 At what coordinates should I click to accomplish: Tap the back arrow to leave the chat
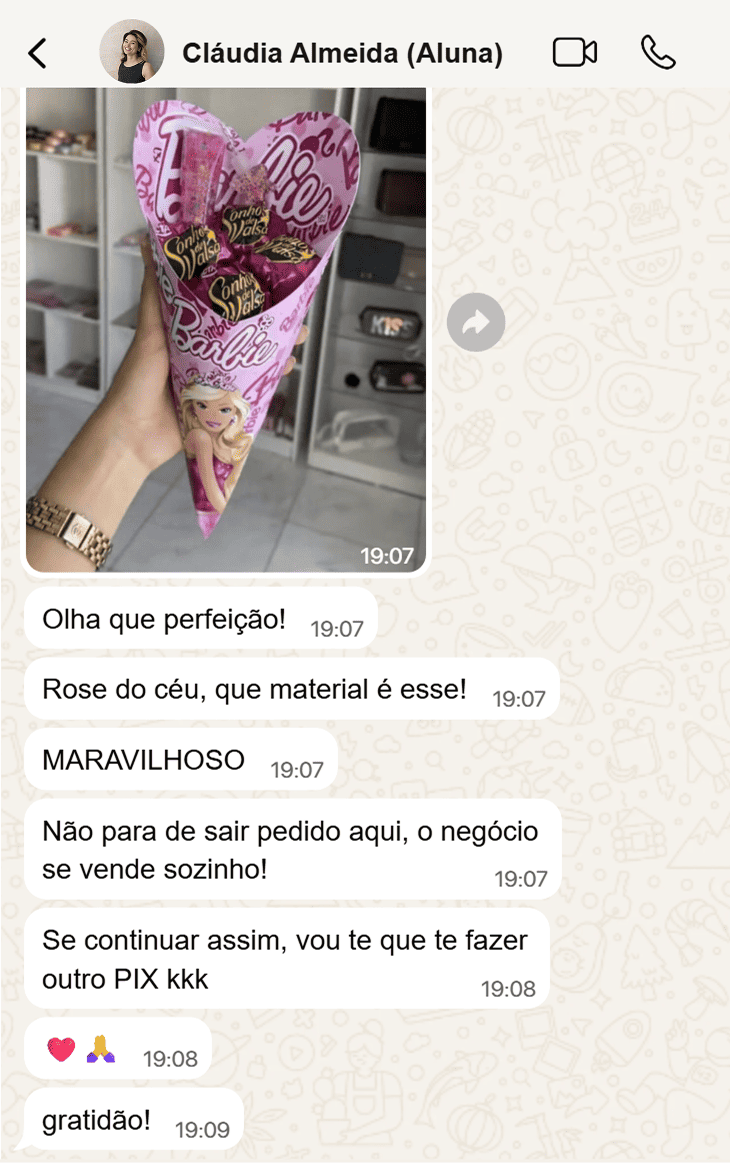click(x=38, y=52)
